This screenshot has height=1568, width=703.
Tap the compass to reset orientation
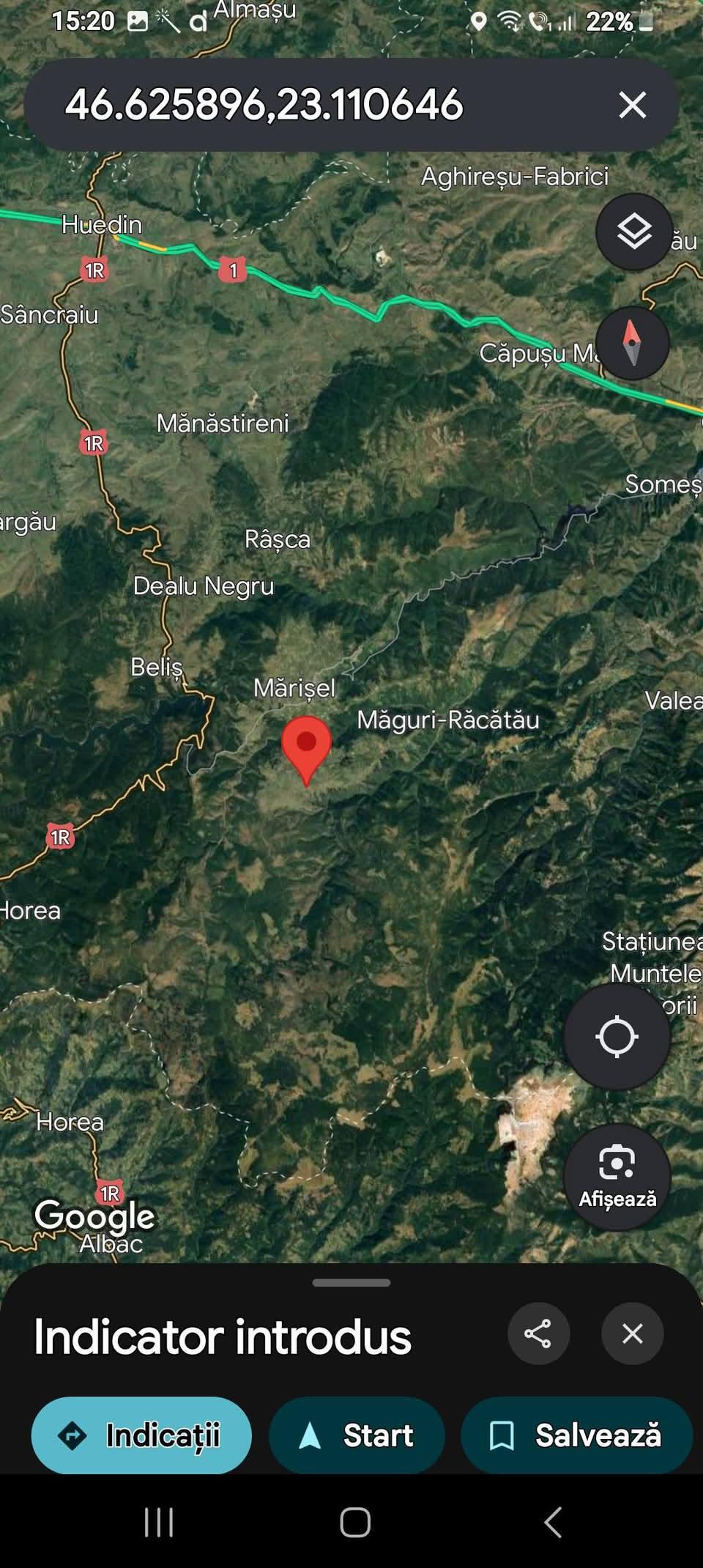(632, 342)
